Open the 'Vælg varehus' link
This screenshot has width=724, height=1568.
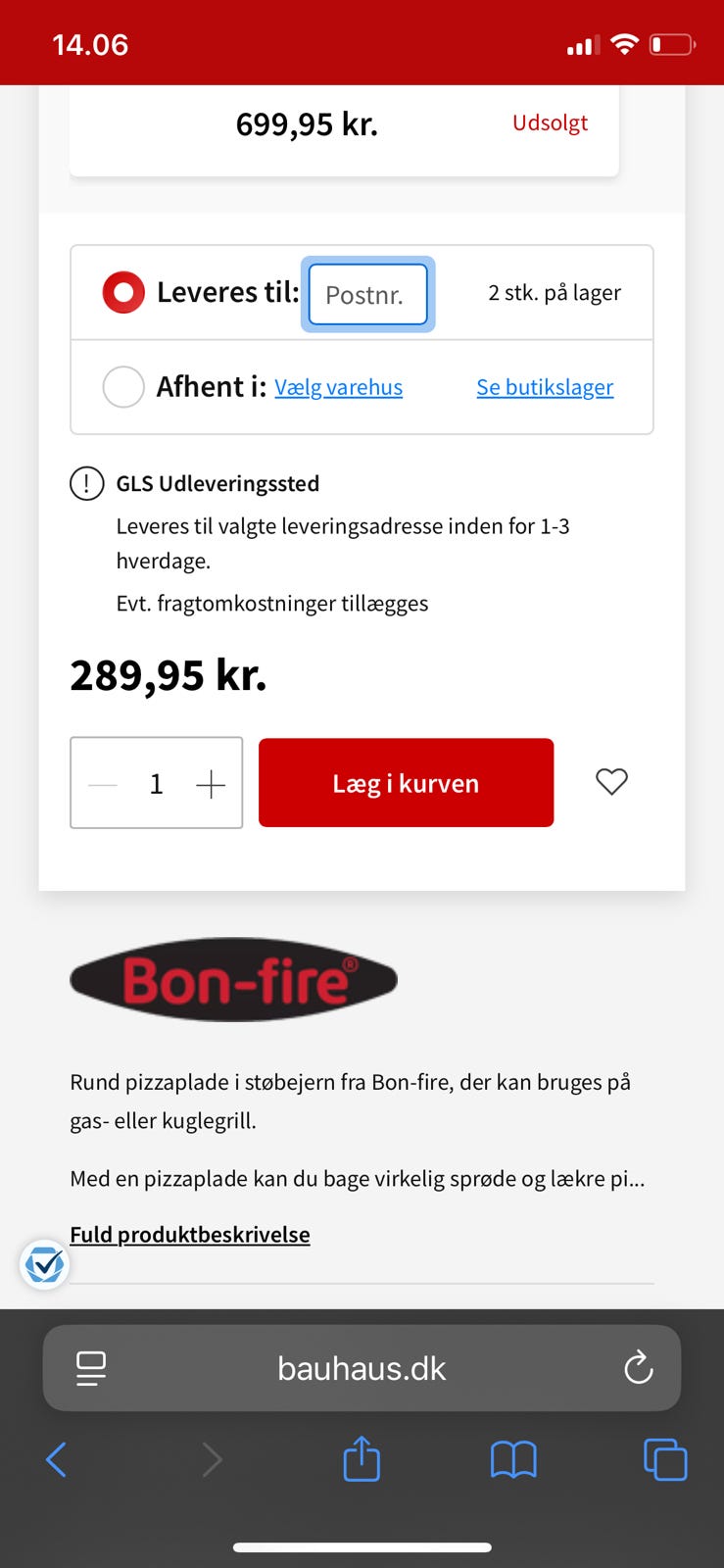coord(337,387)
